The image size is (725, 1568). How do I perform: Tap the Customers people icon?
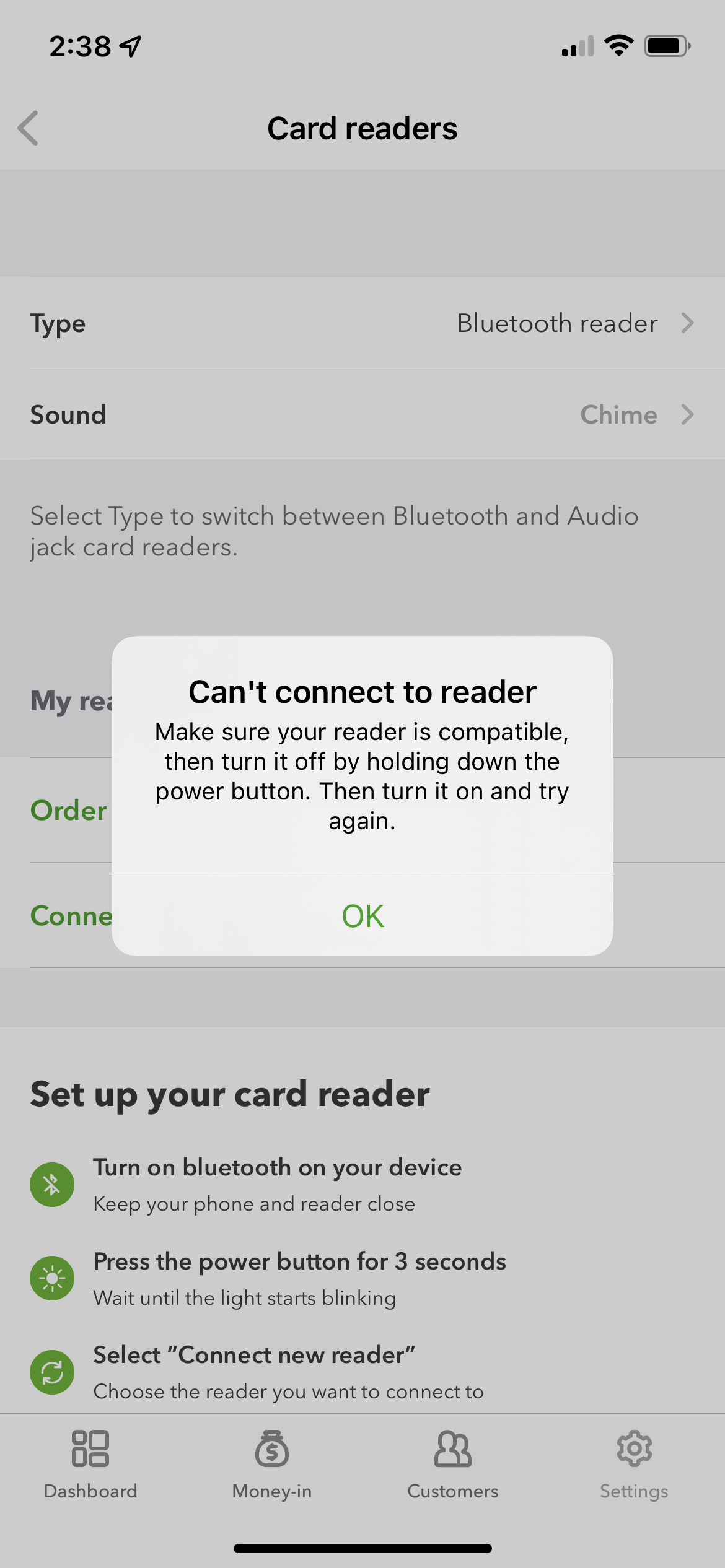click(452, 1453)
